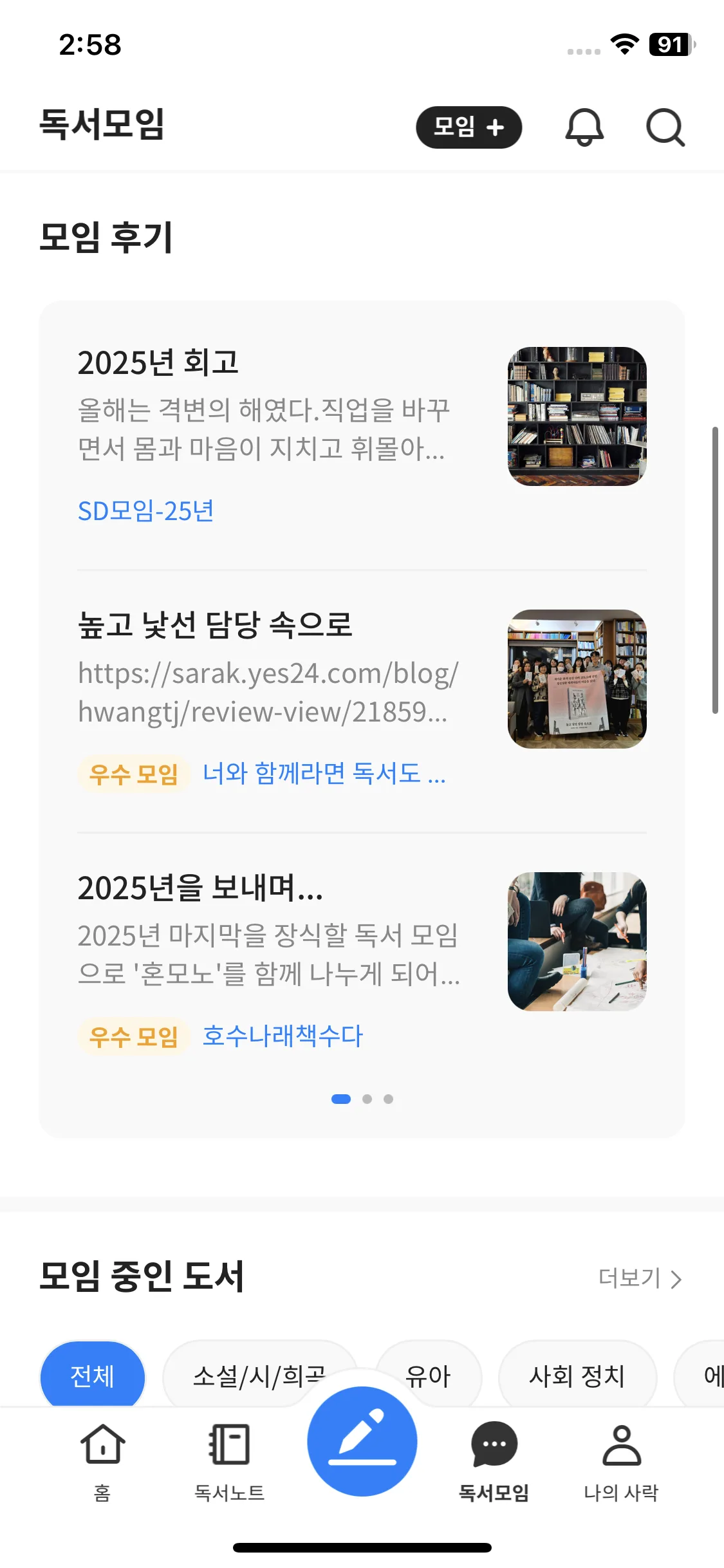This screenshot has height=1568, width=724.
Task: Open the notifications bell
Action: click(x=584, y=127)
